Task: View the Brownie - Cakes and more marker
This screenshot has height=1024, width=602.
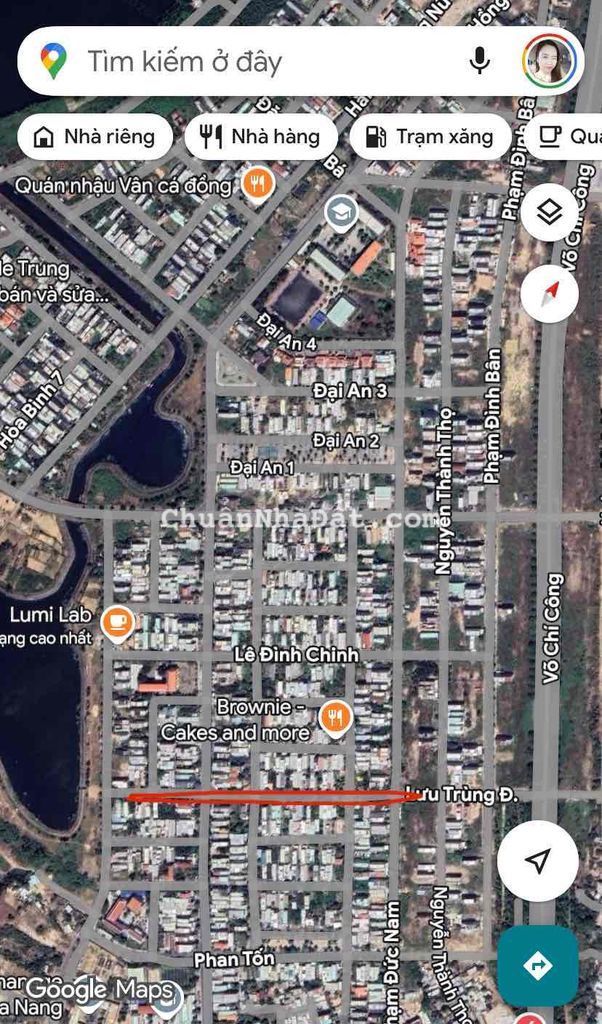Action: click(334, 717)
